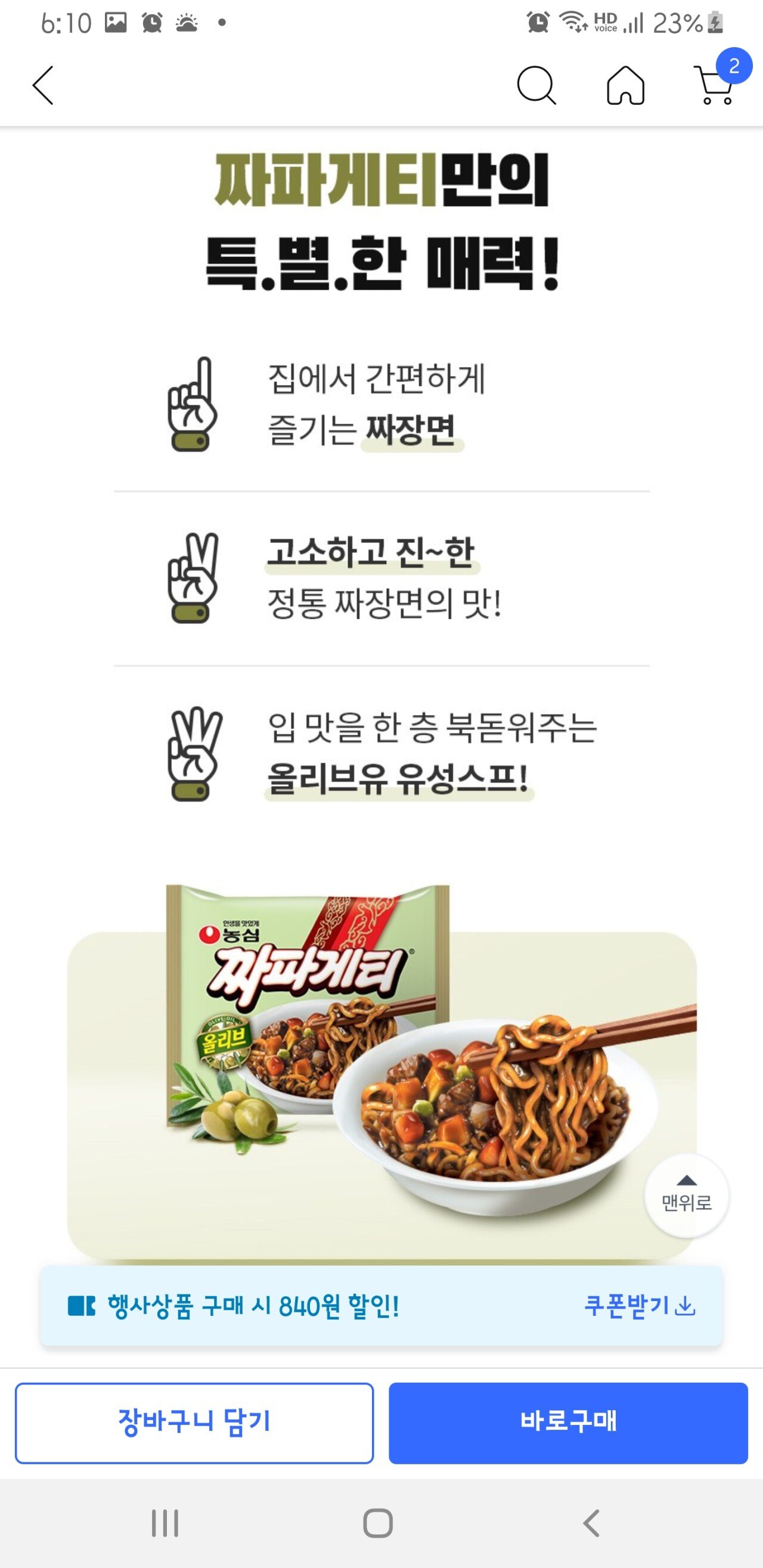The height and width of the screenshot is (1568, 763).
Task: Go to the shop home via house icon
Action: coord(625,85)
